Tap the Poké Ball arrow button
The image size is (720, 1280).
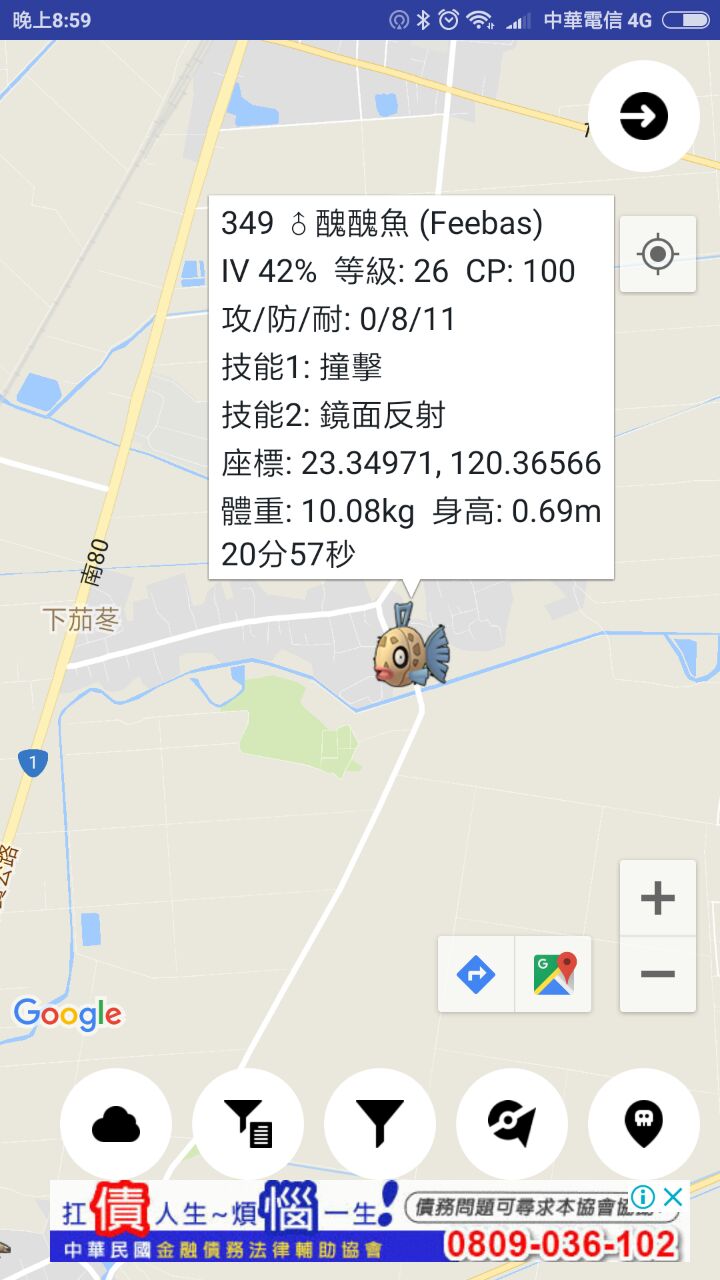[512, 1124]
